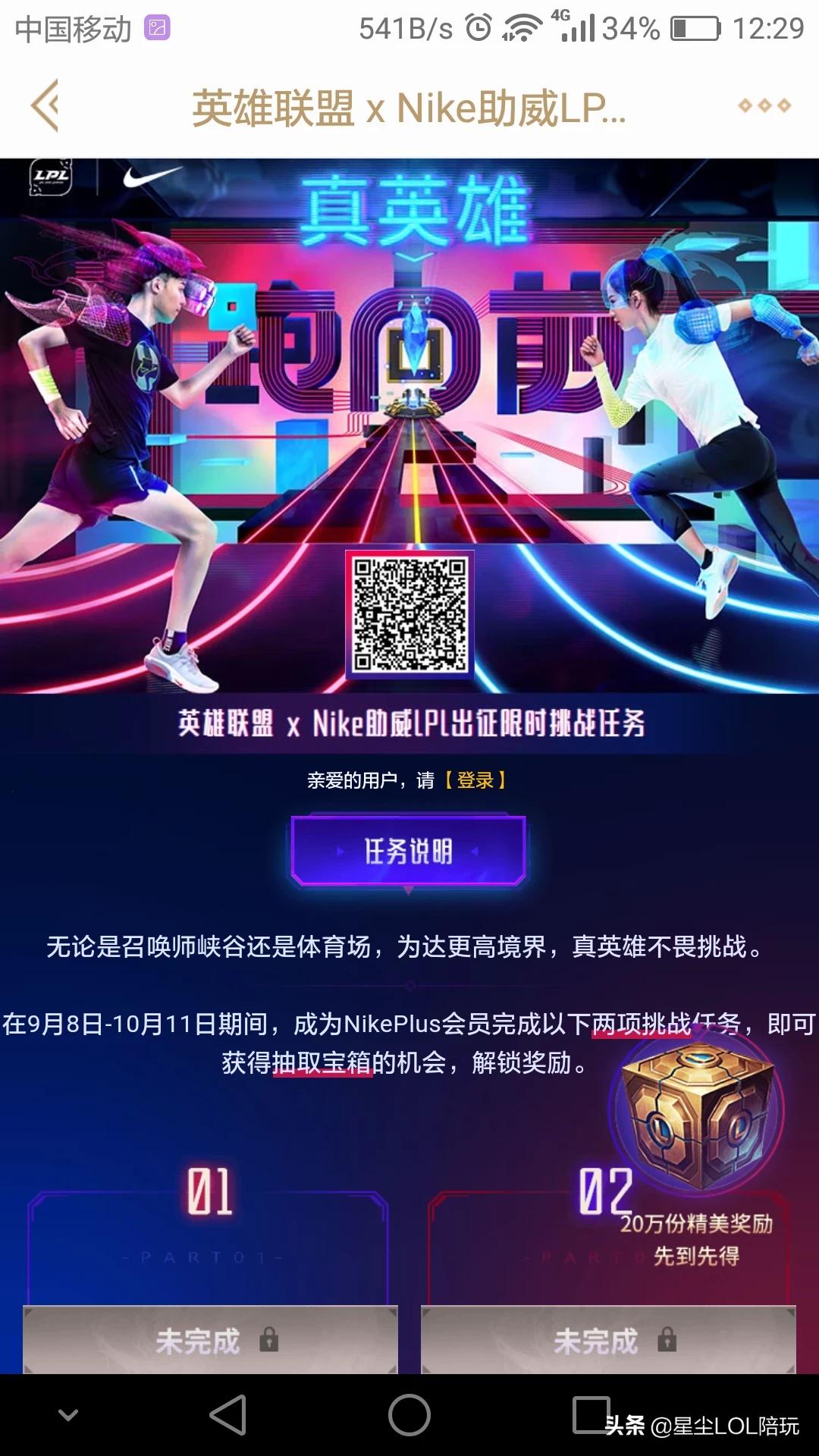This screenshot has width=819, height=1456.
Task: Tap the 未完成 button under task 01
Action: 211,1341
